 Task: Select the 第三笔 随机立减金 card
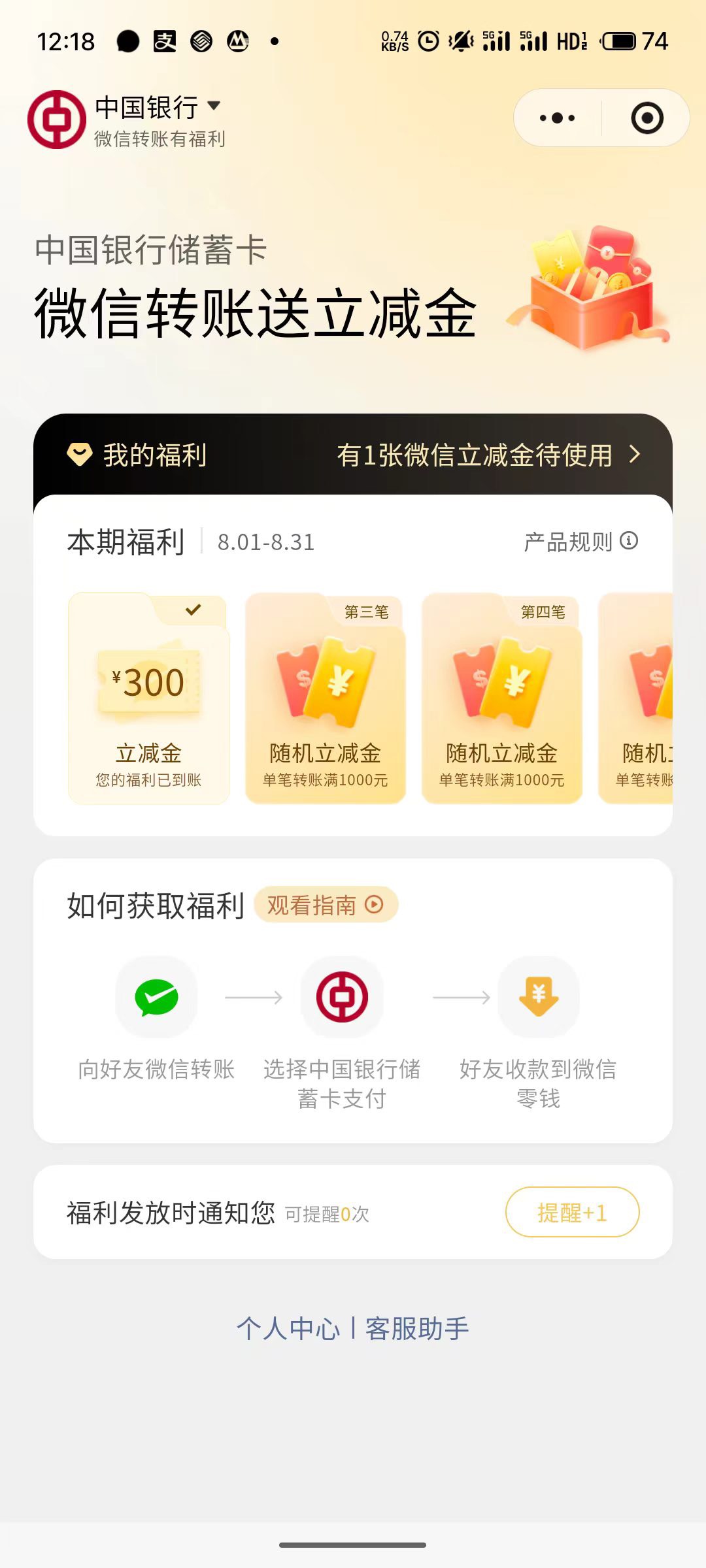325,698
